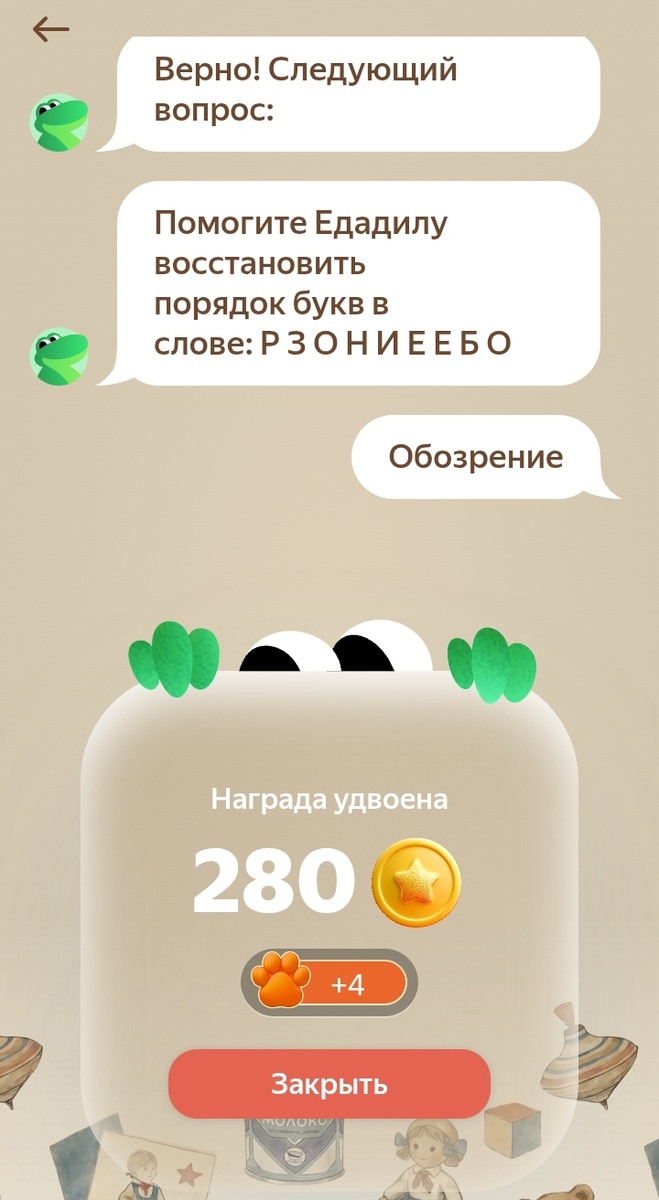Viewport: 659px width, 1200px height.
Task: Tap the Закрыть button on reward card
Action: (329, 1084)
